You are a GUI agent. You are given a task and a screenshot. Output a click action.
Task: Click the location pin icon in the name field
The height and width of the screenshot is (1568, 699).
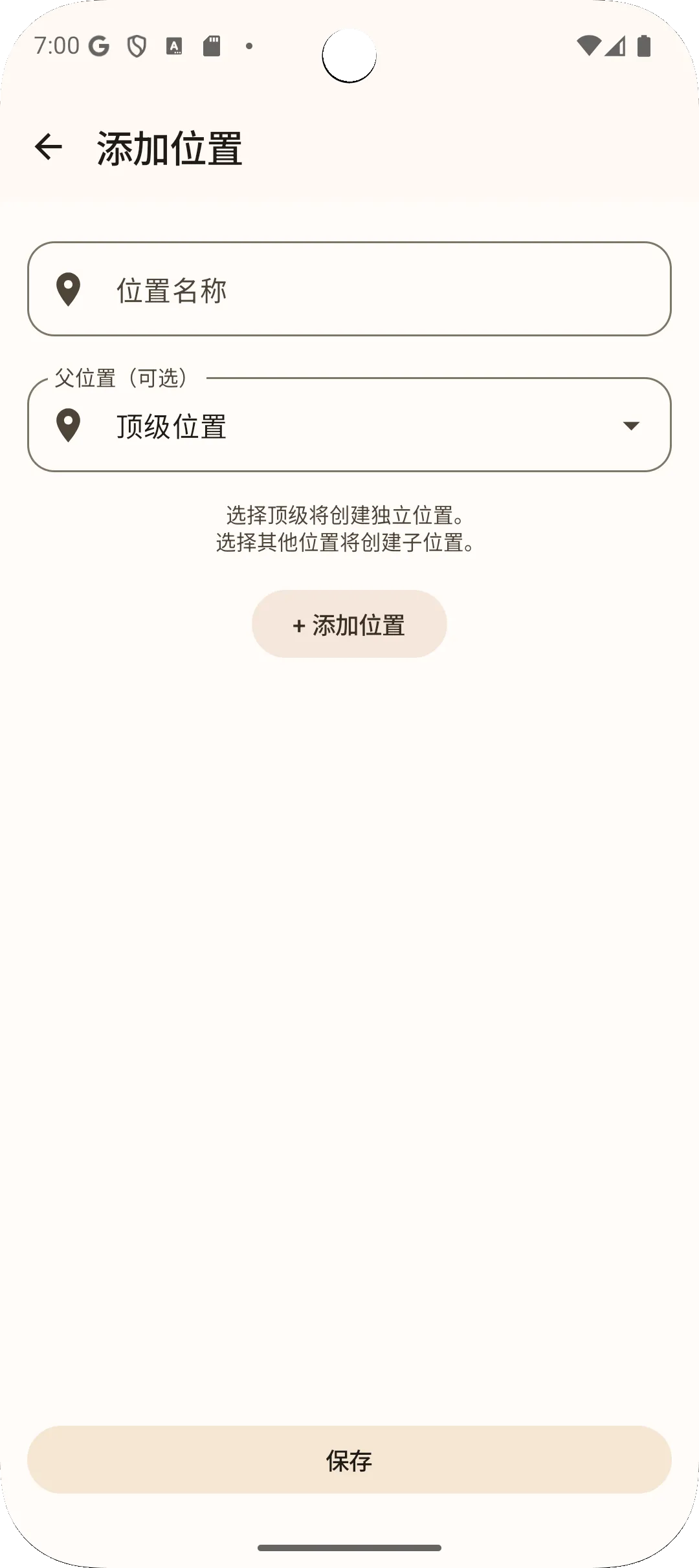tap(69, 289)
